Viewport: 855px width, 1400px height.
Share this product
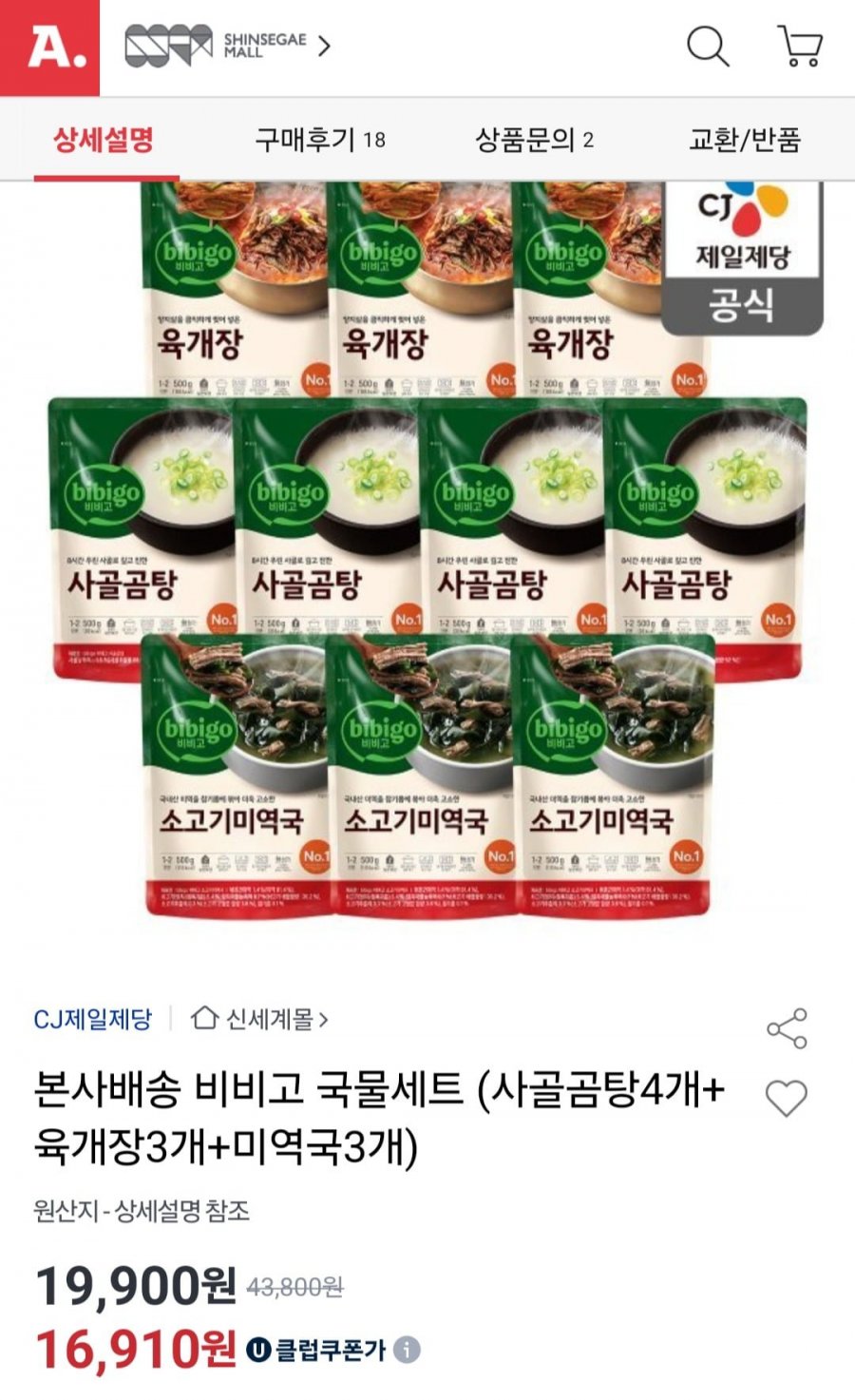pos(787,1028)
